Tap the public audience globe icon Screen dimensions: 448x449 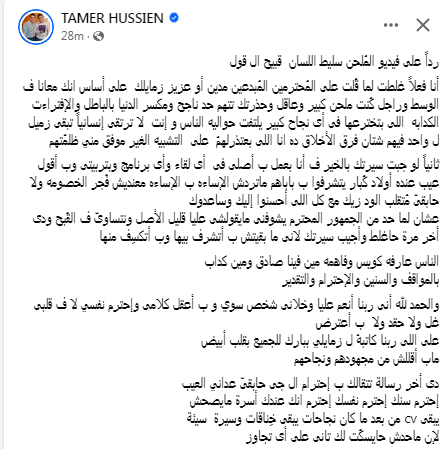pyautogui.click(x=98, y=36)
